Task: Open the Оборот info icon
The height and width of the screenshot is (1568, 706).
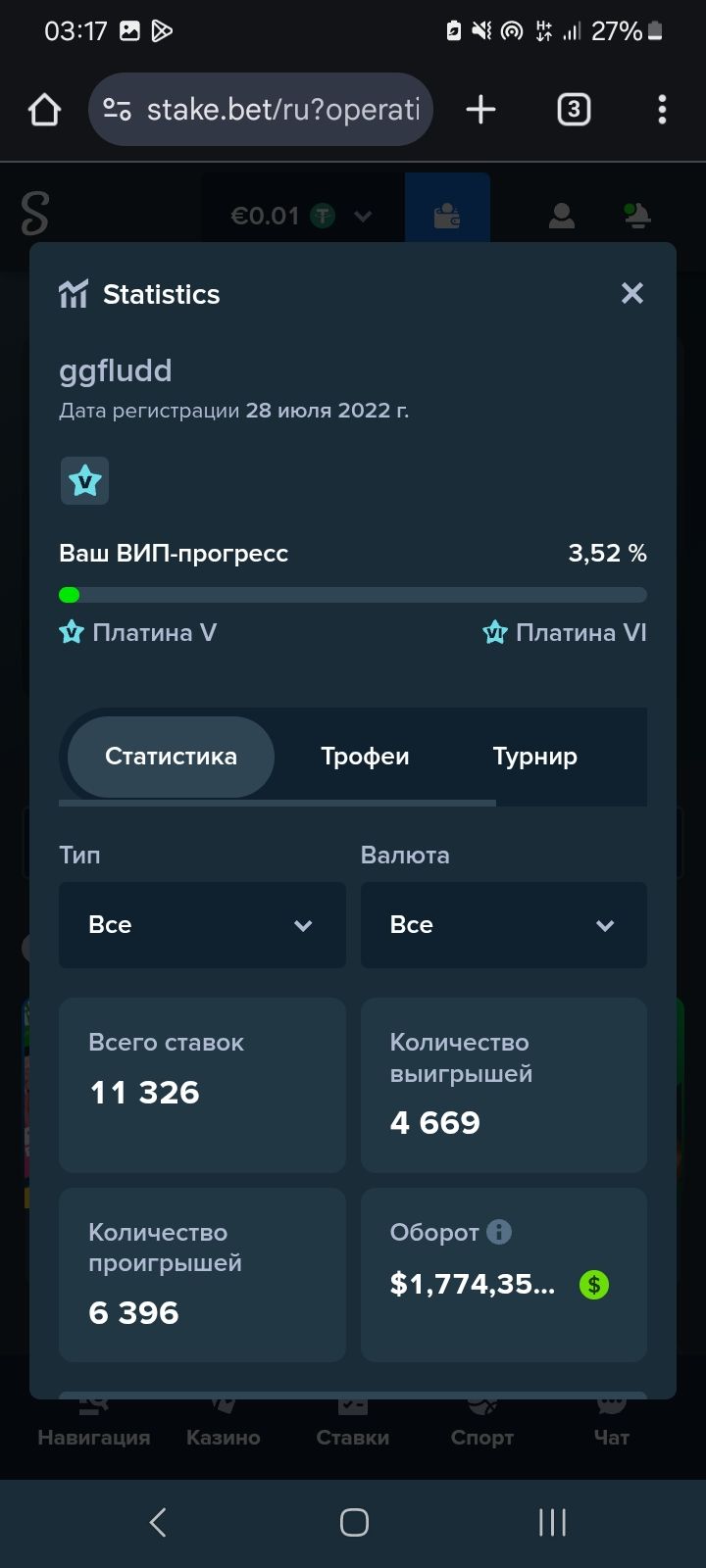Action: [x=499, y=1232]
